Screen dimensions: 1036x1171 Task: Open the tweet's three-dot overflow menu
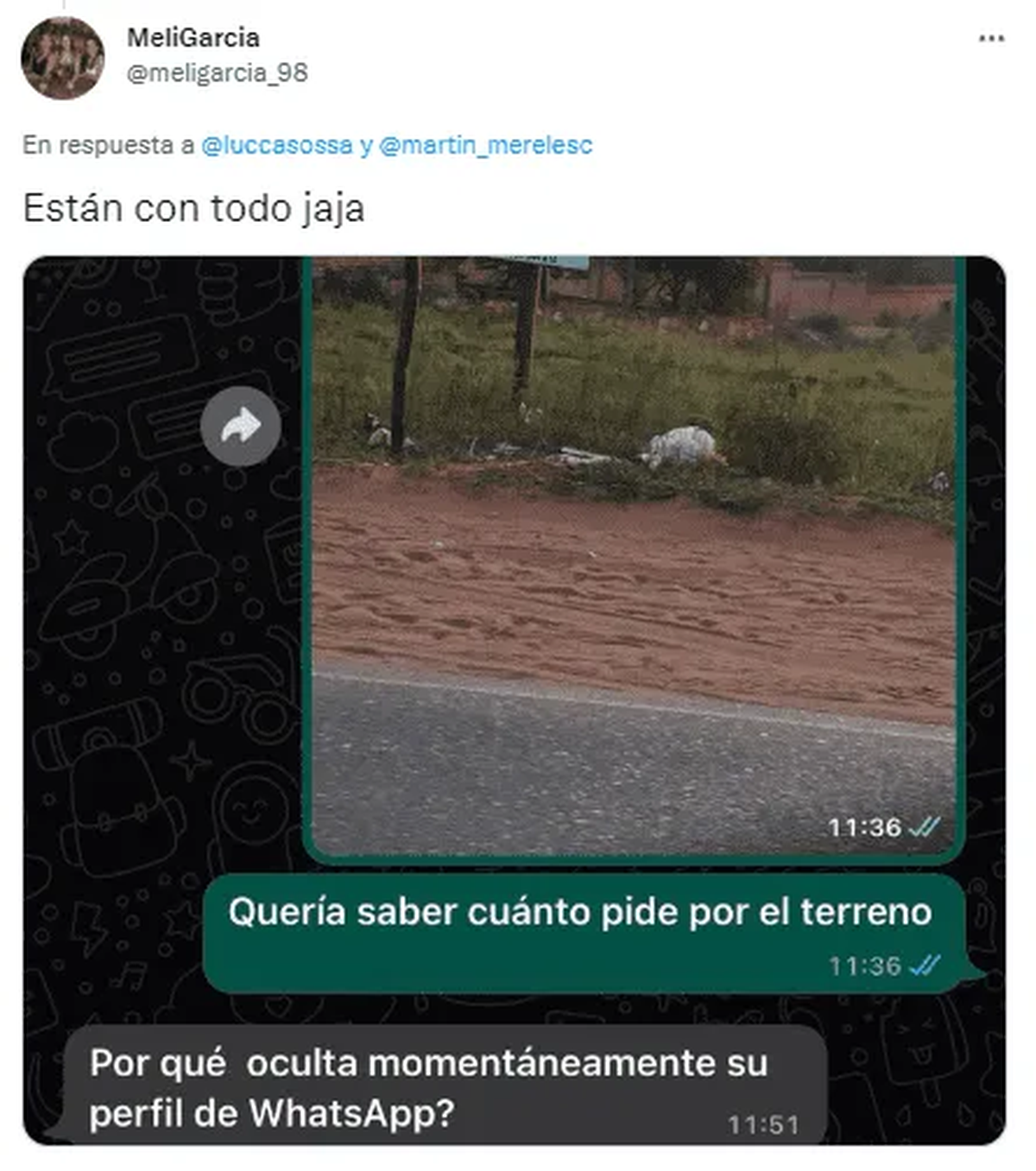(x=991, y=39)
